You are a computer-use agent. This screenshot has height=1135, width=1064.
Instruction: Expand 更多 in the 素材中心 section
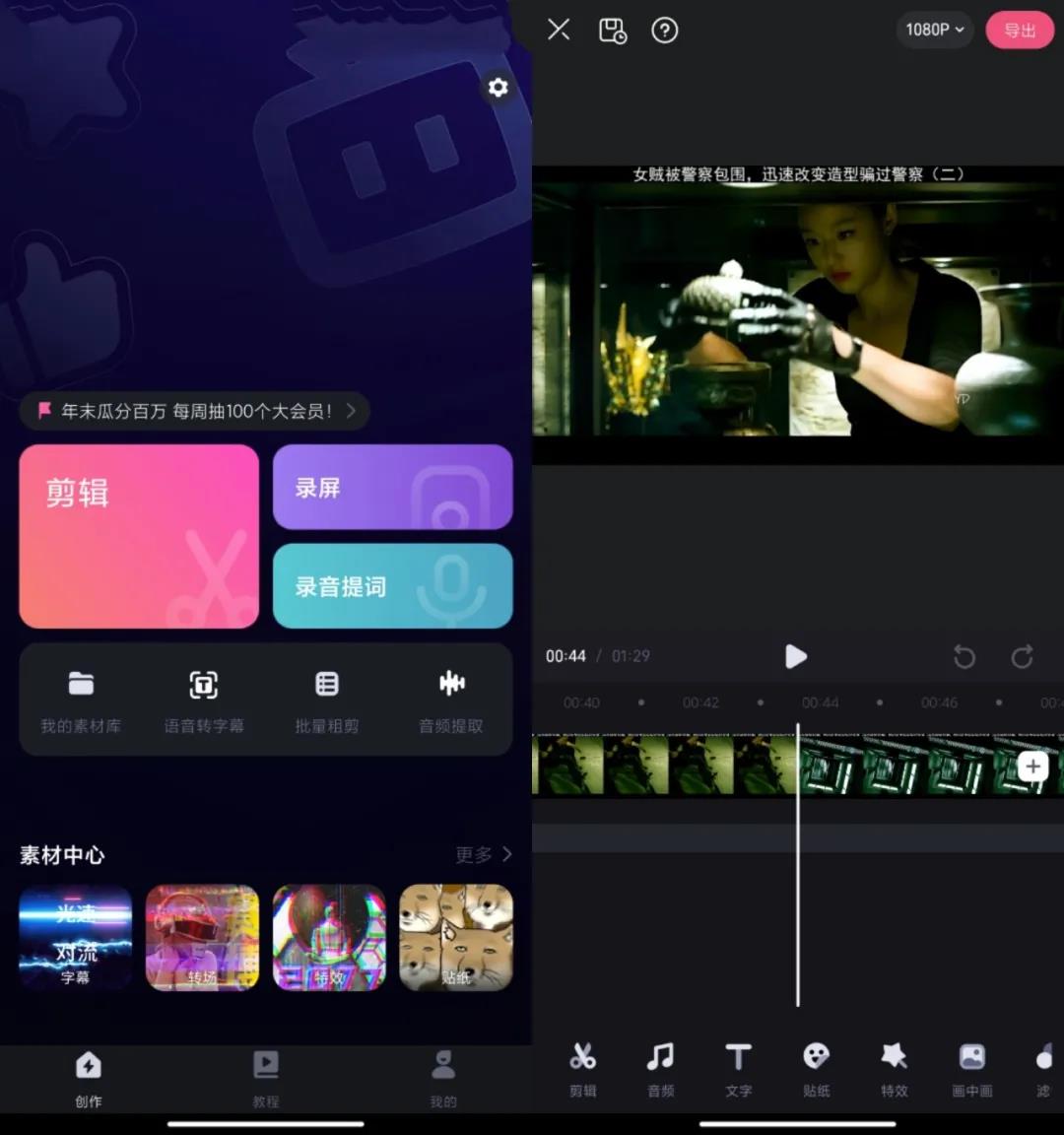482,855
